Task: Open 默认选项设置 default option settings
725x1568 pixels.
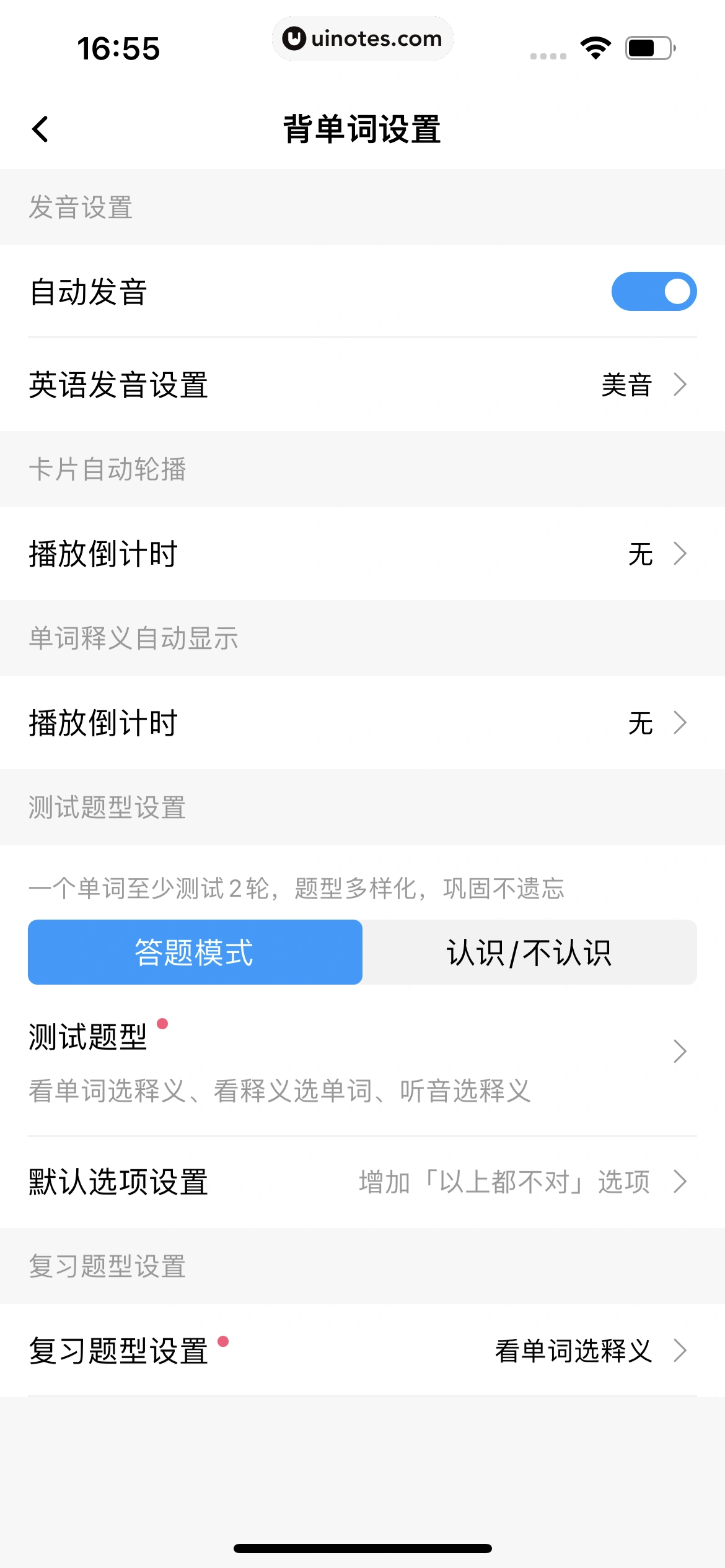Action: (362, 1182)
